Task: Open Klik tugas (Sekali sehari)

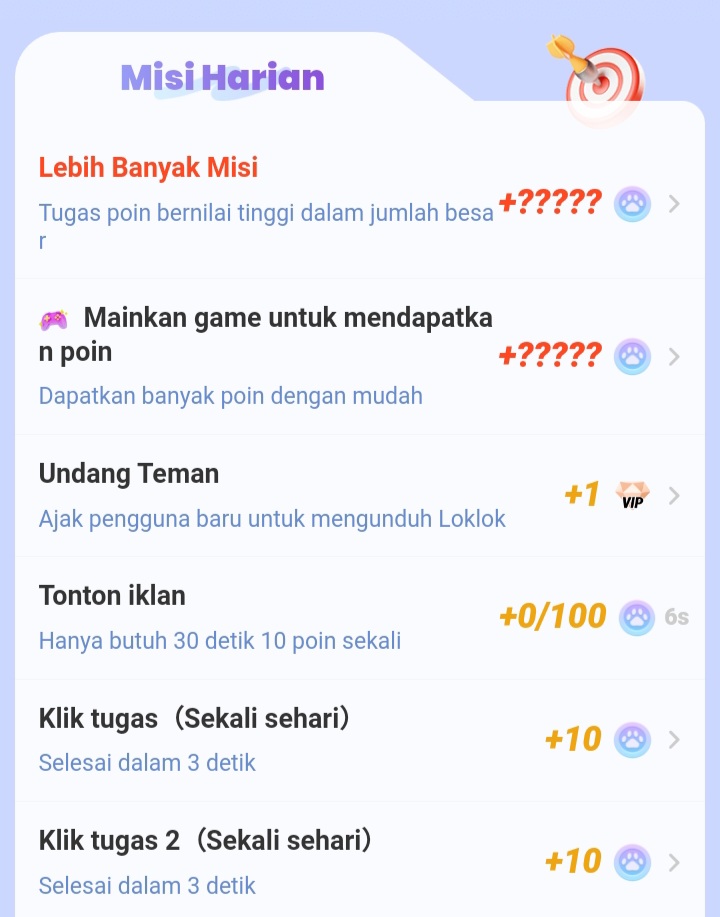Action: coord(360,740)
